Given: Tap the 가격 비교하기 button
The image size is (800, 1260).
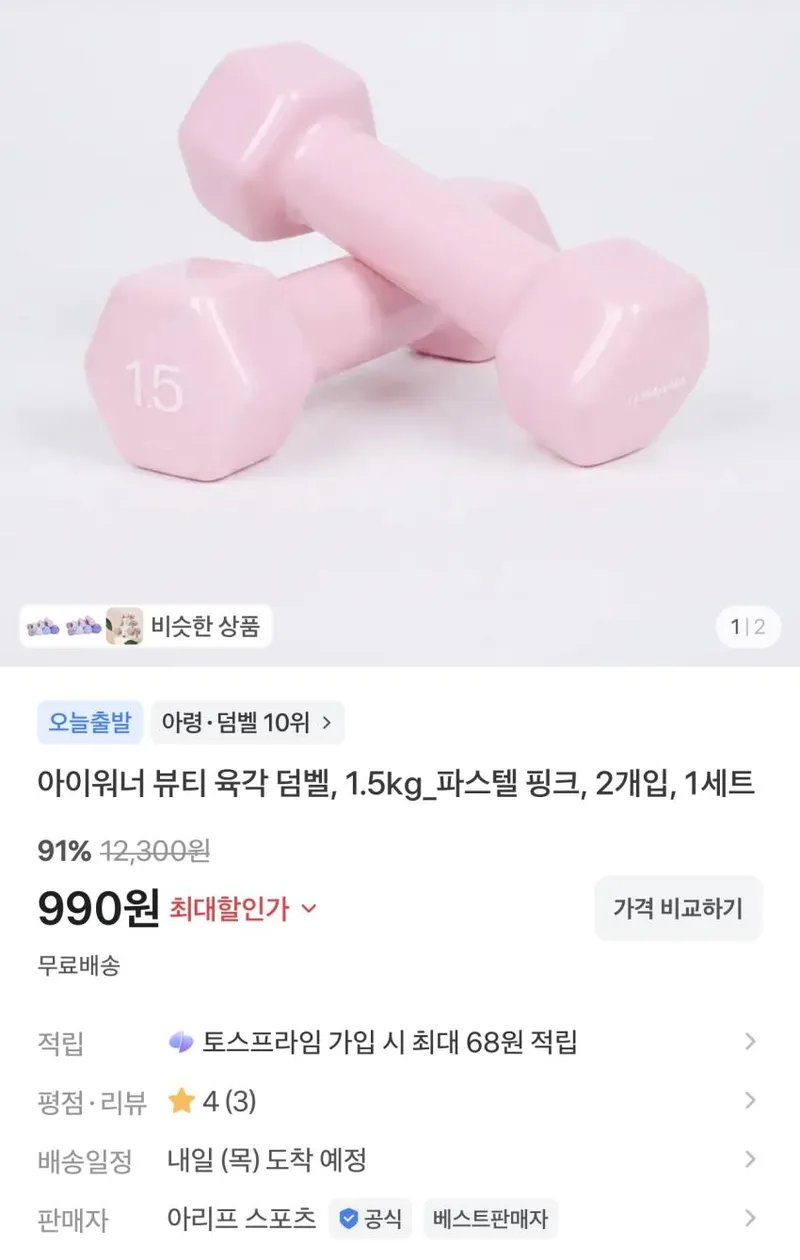Looking at the screenshot, I should (x=678, y=908).
